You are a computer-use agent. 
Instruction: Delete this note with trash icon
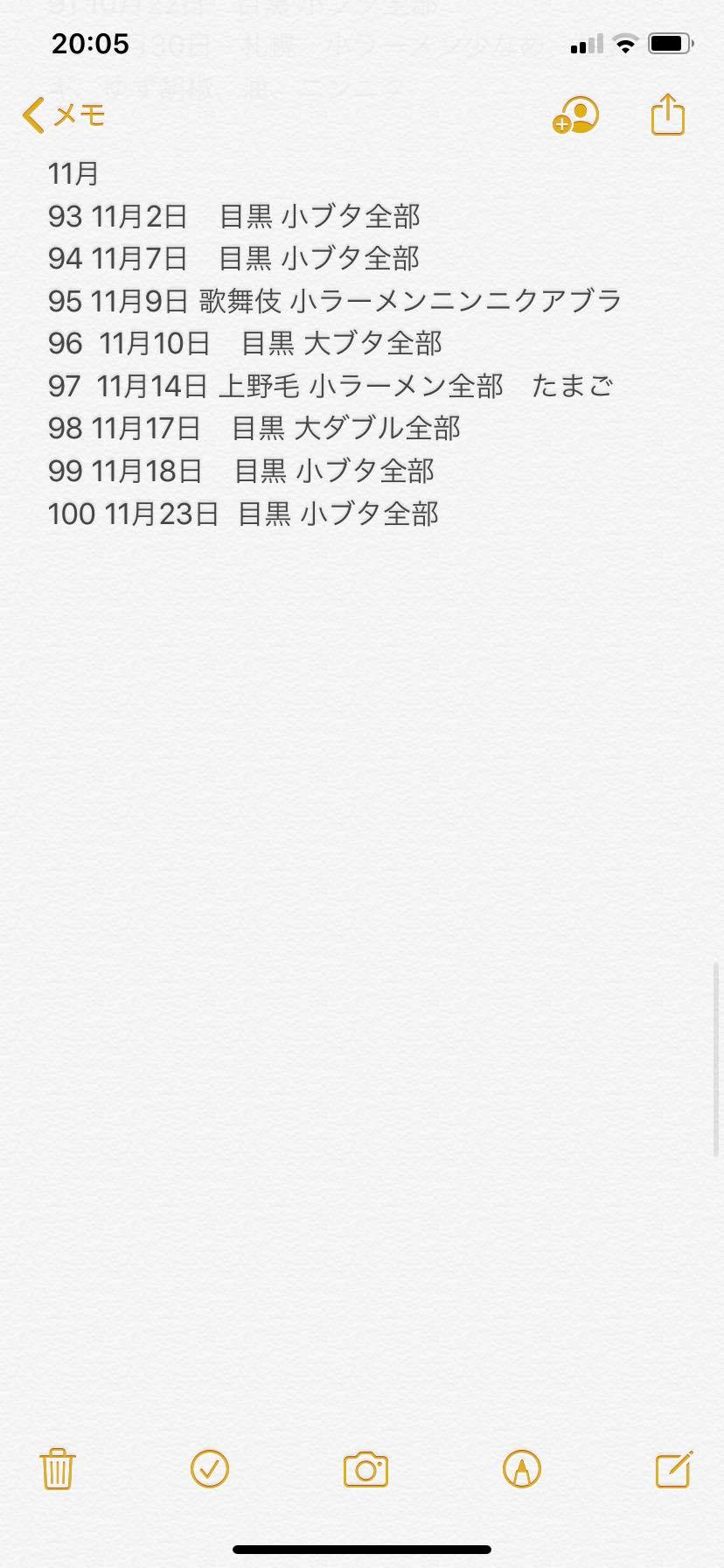click(58, 1469)
